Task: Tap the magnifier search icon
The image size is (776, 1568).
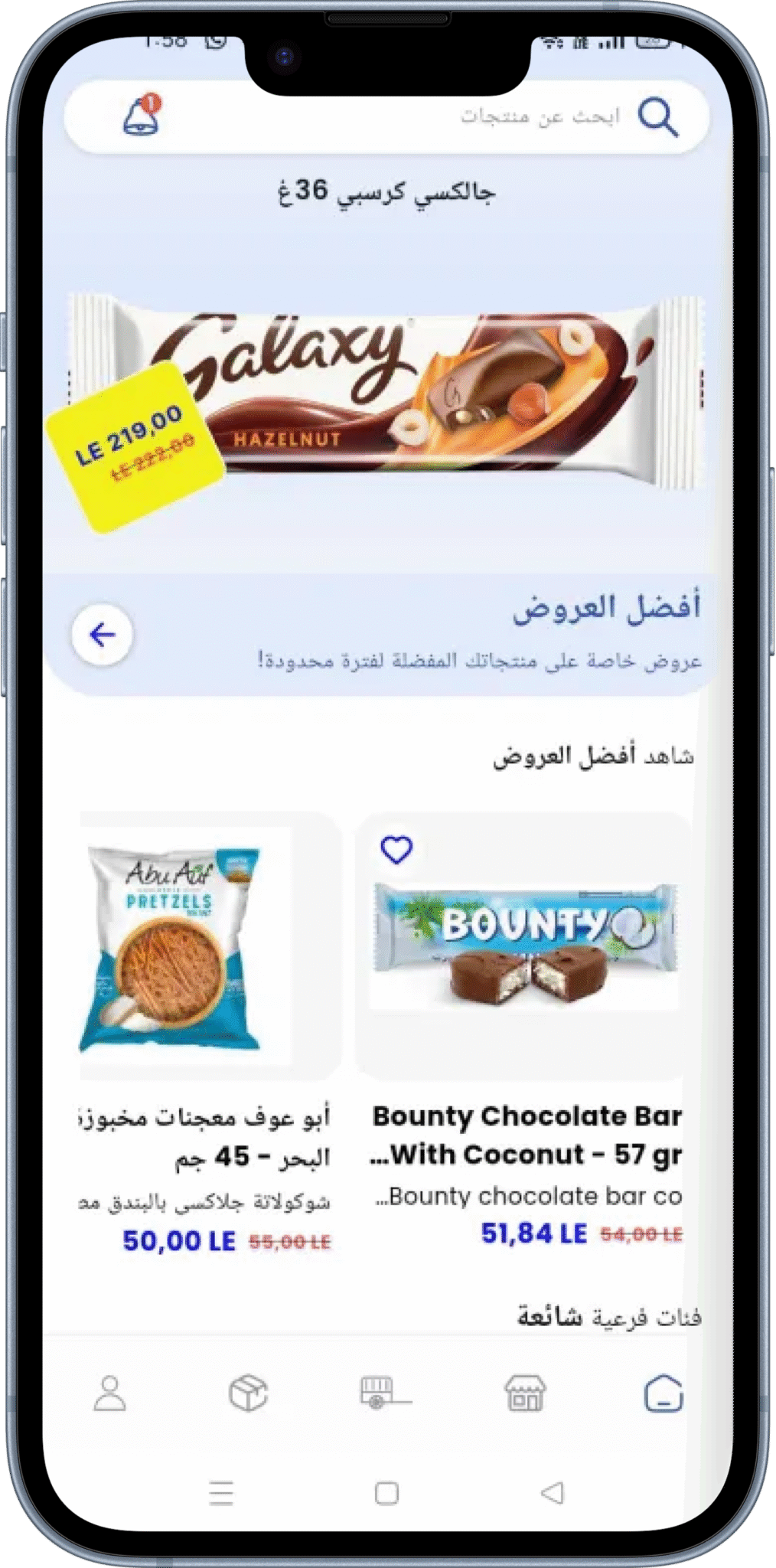Action: pos(658,117)
